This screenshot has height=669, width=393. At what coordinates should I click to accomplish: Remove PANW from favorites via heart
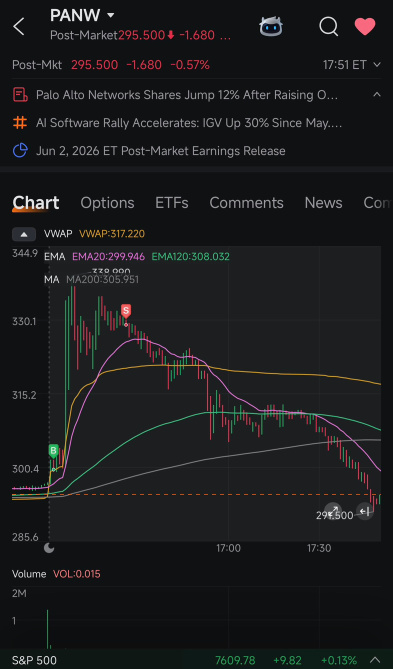(x=365, y=26)
